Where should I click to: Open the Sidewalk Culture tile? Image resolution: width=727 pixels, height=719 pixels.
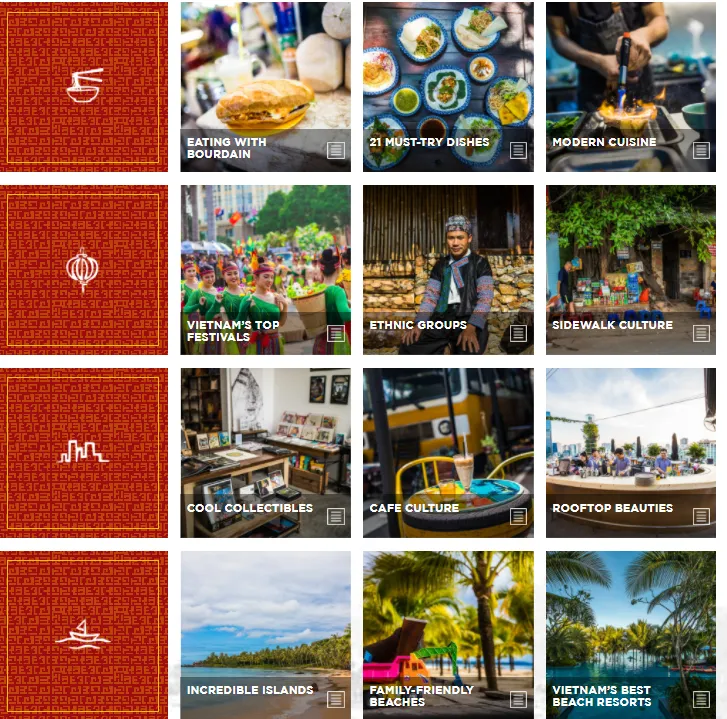coord(630,270)
